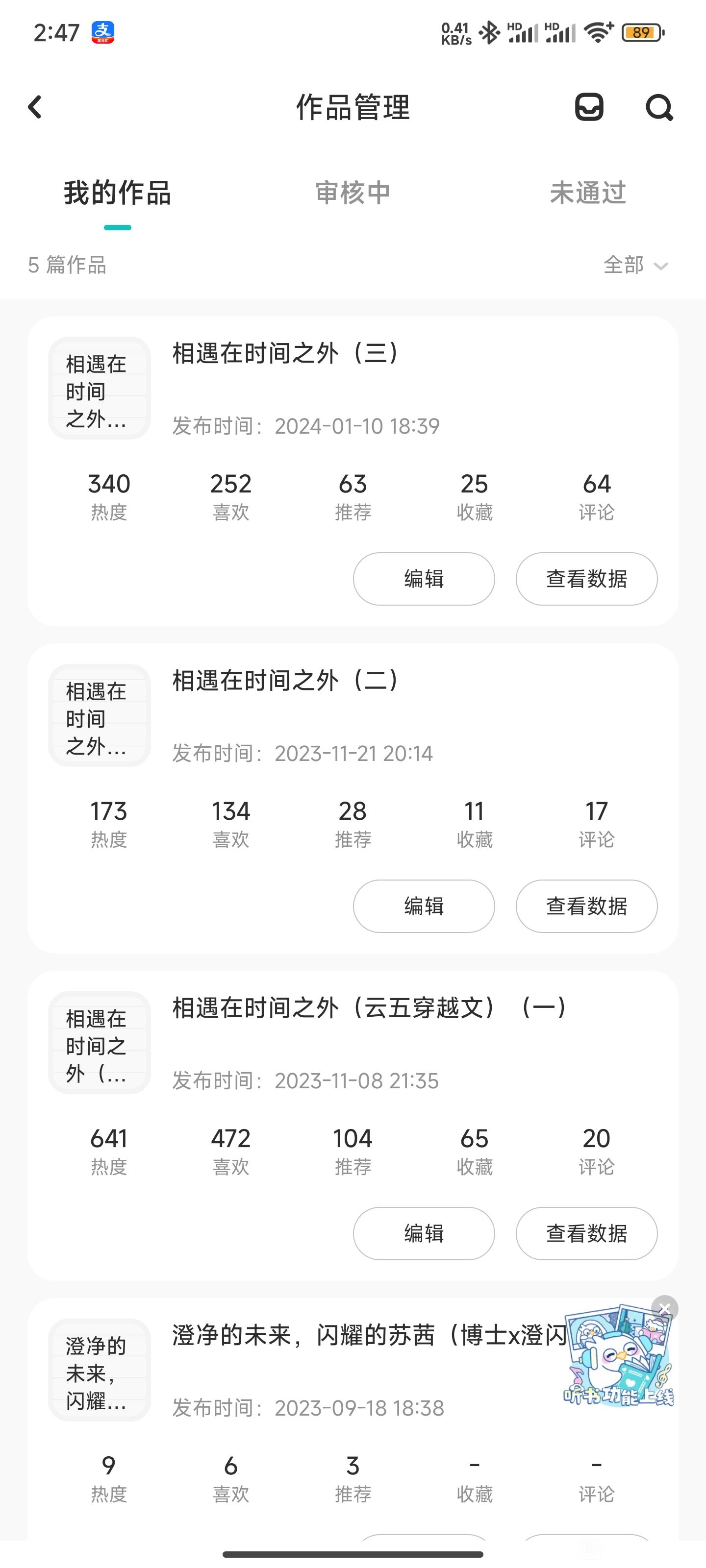This screenshot has height=1568, width=706.
Task: Open work 相遇在时间之外（二）
Action: [x=286, y=681]
